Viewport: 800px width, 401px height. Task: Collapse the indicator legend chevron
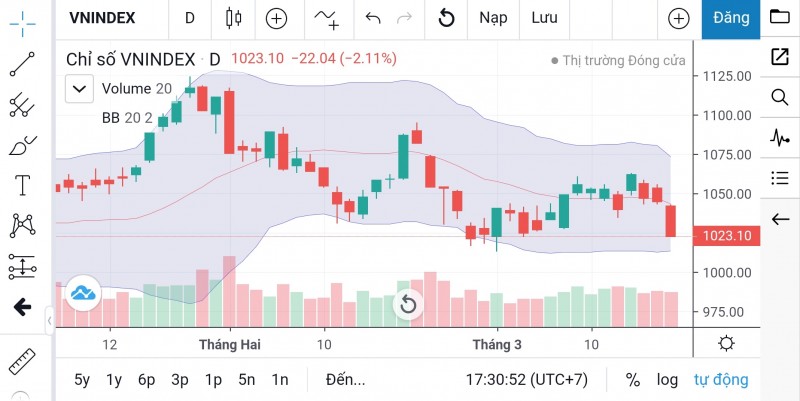79,89
